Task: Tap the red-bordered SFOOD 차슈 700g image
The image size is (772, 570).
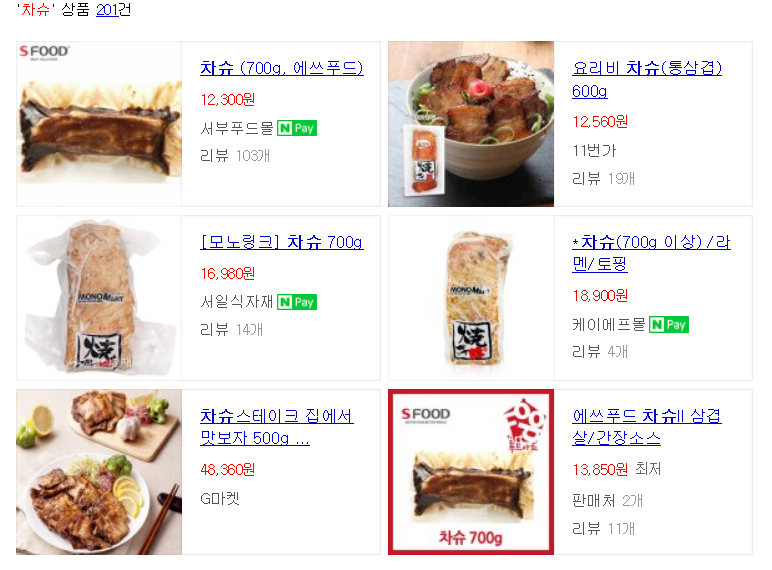Action: [x=471, y=472]
